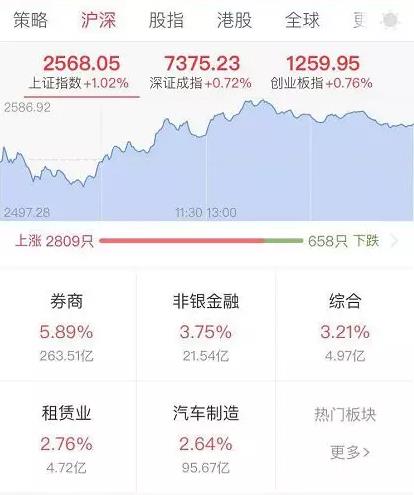Open the 租赁业 sector card
Viewport: 414px width, 495px height.
coord(67,438)
